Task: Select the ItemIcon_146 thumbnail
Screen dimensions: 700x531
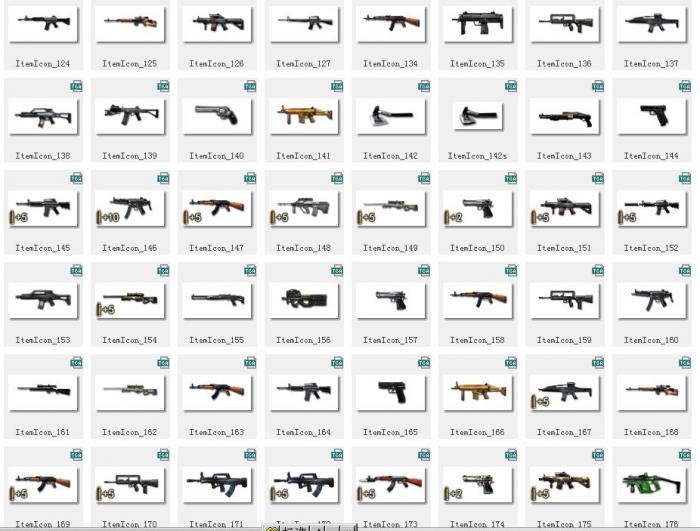Action: point(130,209)
